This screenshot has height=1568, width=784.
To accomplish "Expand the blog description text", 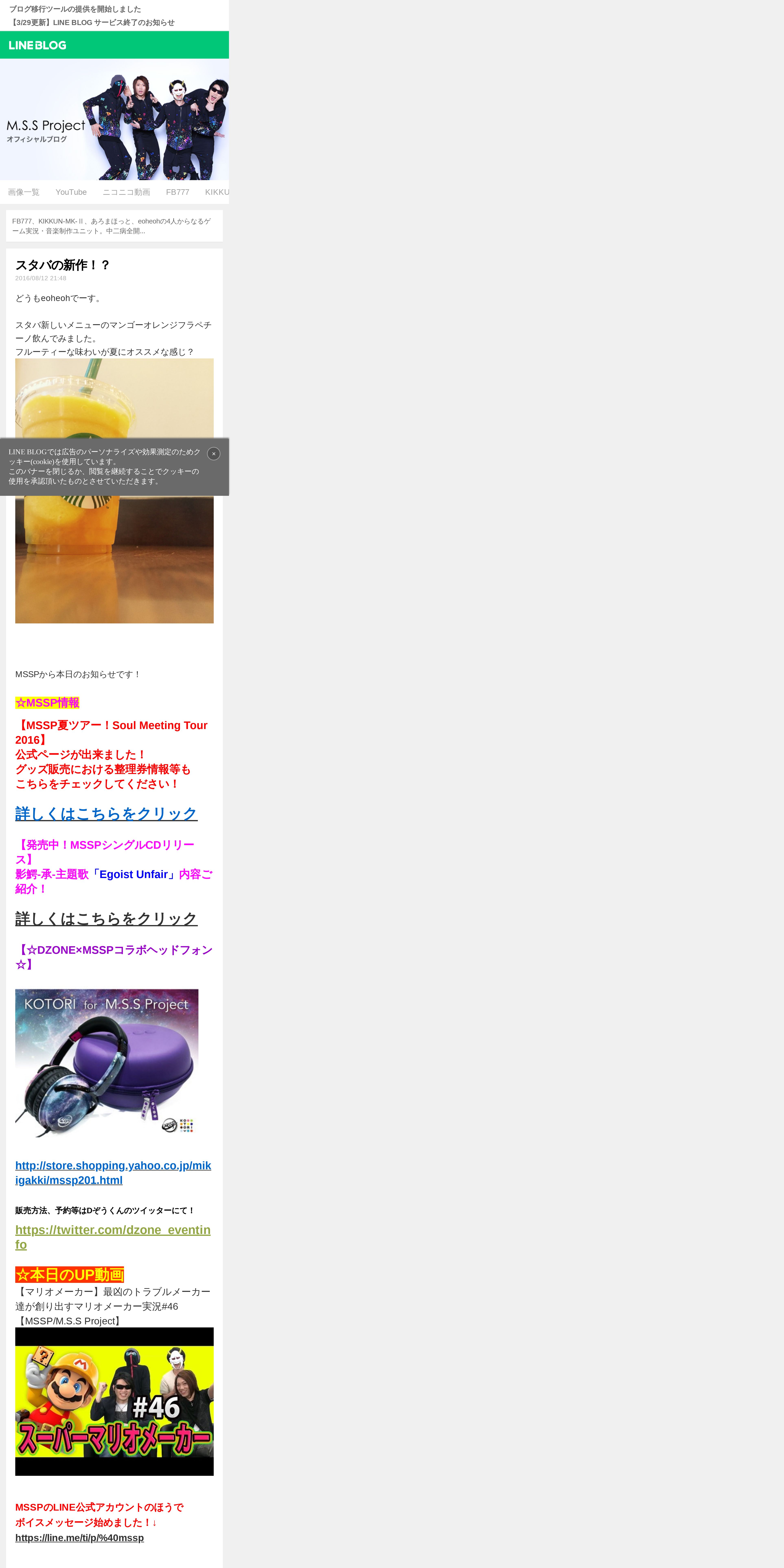I will pyautogui.click(x=114, y=226).
